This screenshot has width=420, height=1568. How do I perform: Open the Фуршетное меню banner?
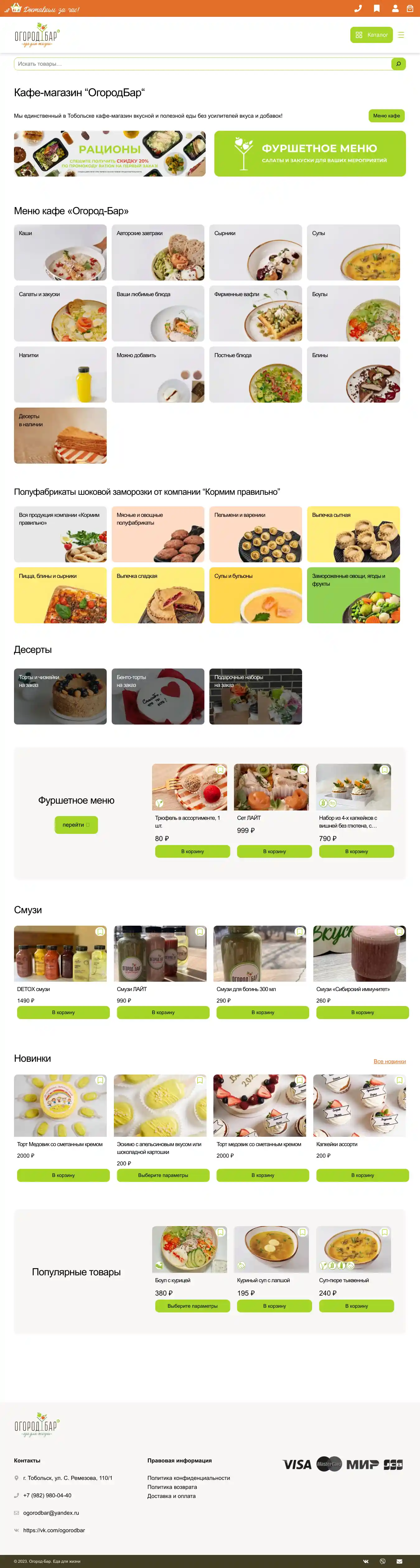(309, 154)
